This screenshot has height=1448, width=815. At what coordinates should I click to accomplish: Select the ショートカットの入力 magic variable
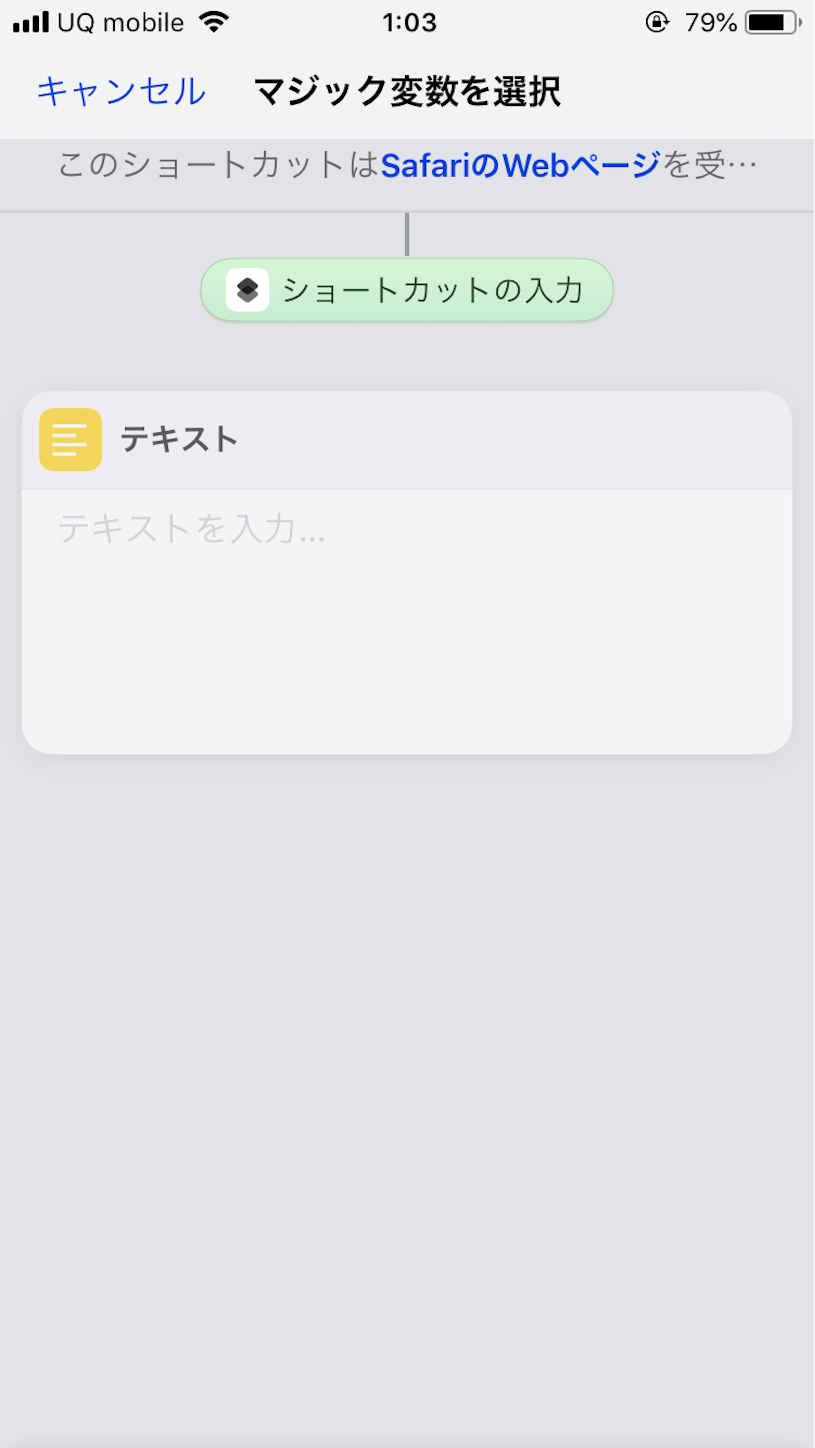pos(406,290)
